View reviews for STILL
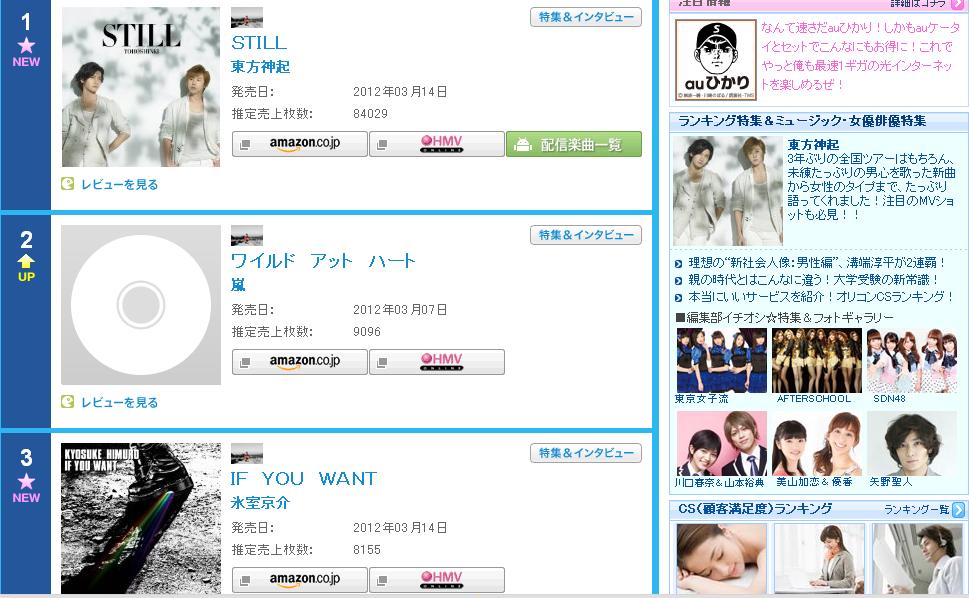This screenshot has width=969, height=598. 118,184
